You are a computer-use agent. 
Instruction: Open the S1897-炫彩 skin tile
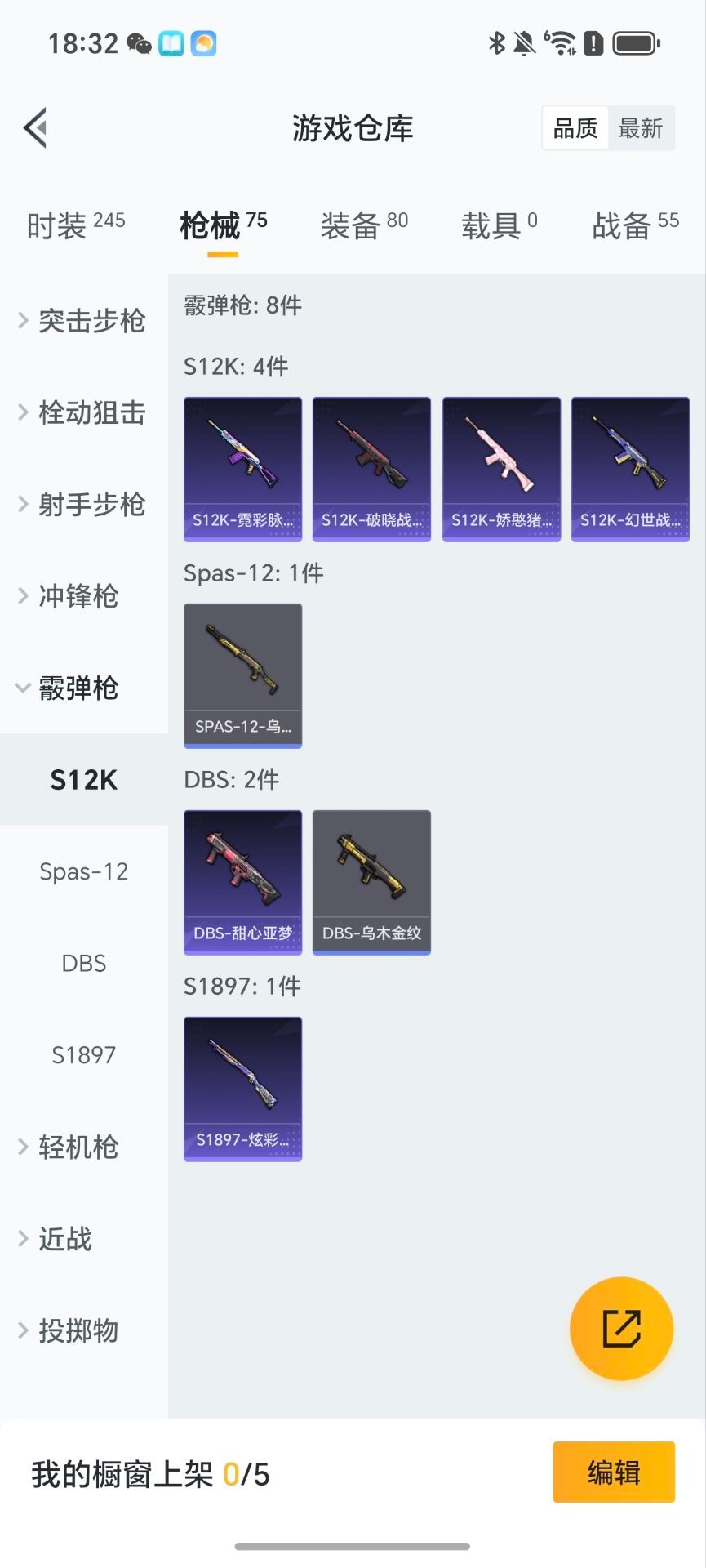pyautogui.click(x=242, y=1089)
